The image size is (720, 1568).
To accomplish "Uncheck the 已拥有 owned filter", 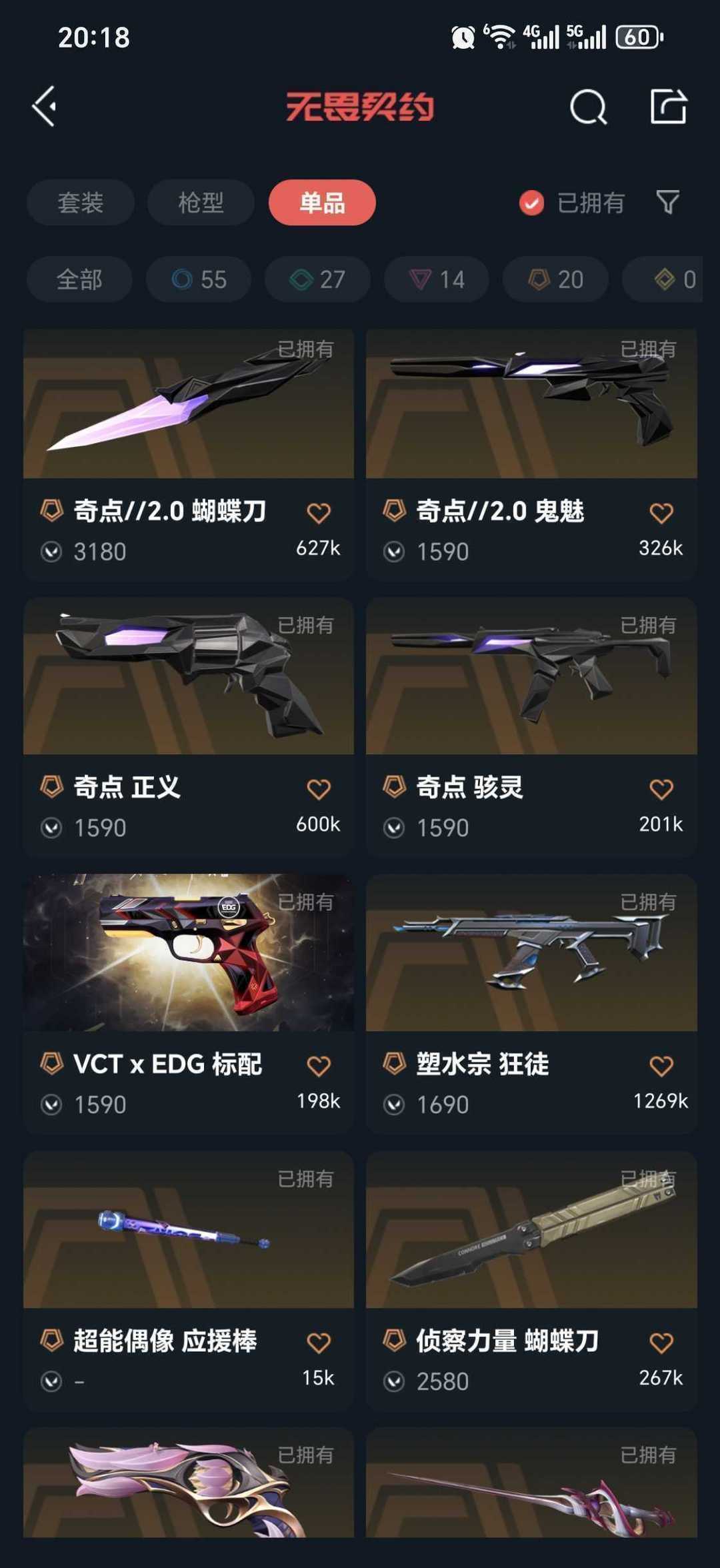I will (x=531, y=203).
